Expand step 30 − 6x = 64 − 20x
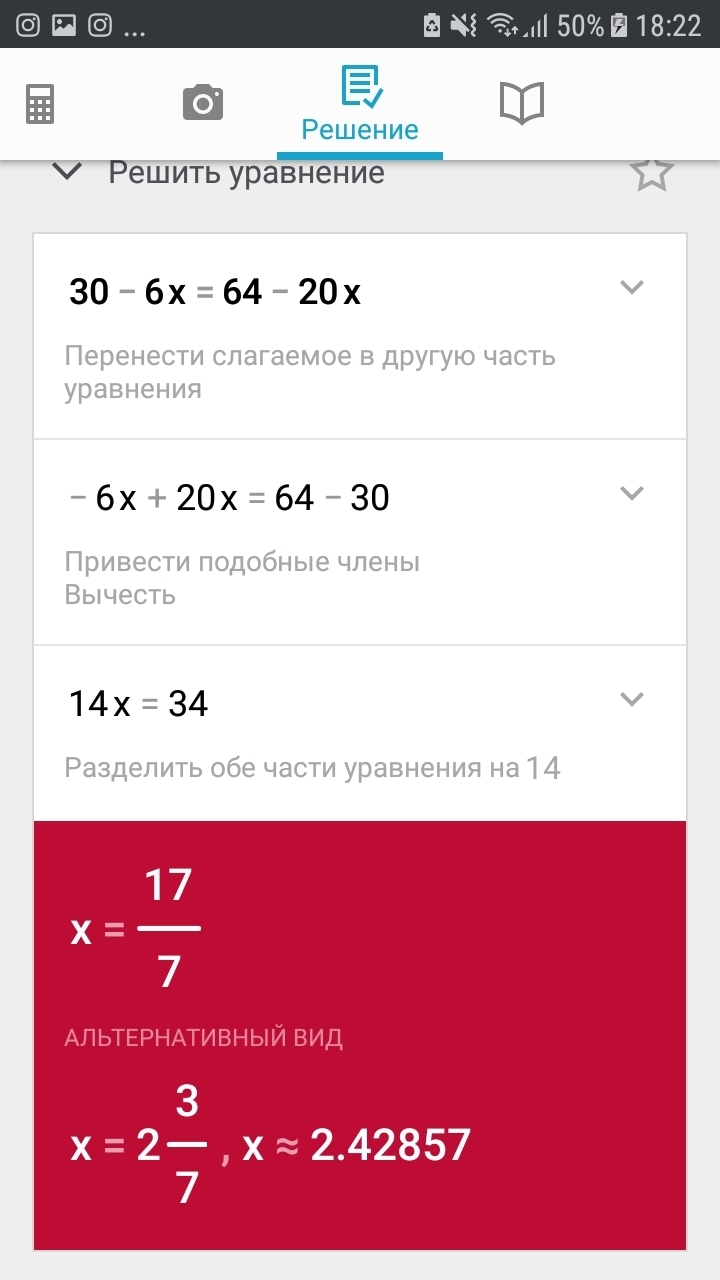 click(631, 288)
